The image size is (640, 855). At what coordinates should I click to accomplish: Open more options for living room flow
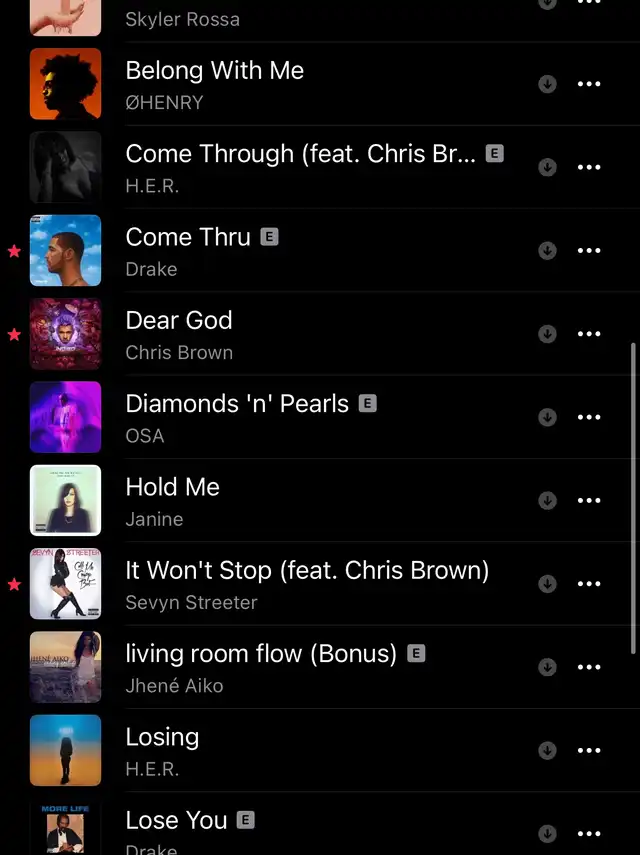pyautogui.click(x=590, y=667)
